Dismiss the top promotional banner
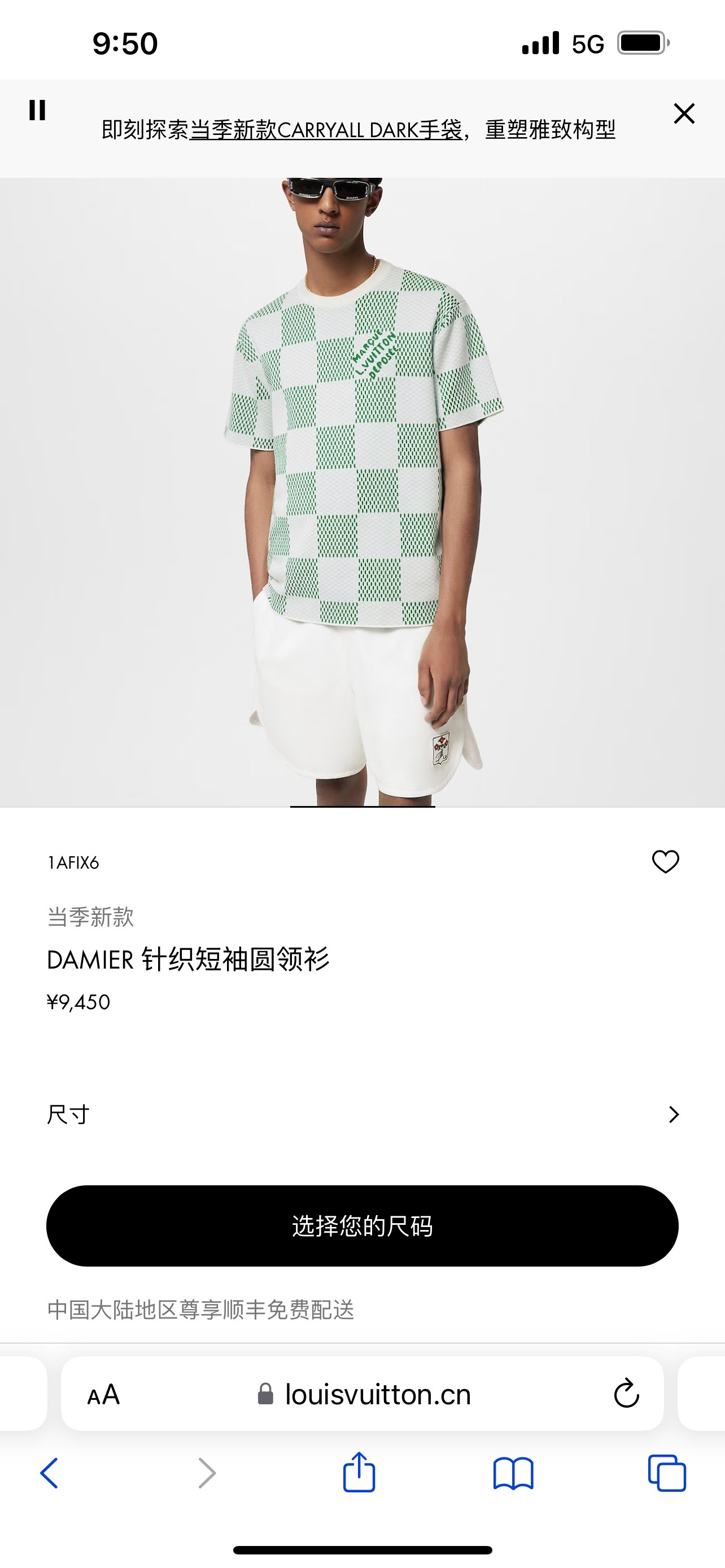The width and height of the screenshot is (725, 1568). click(x=684, y=113)
